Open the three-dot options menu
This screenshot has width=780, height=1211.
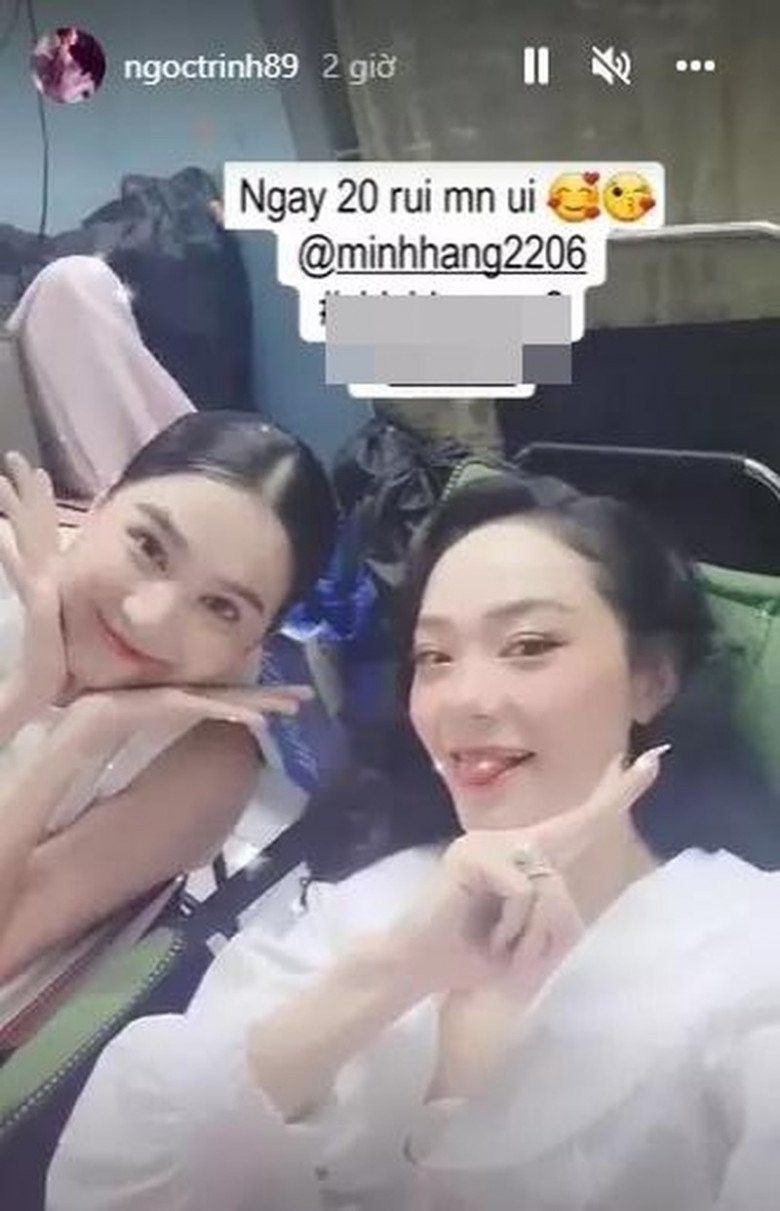point(695,67)
